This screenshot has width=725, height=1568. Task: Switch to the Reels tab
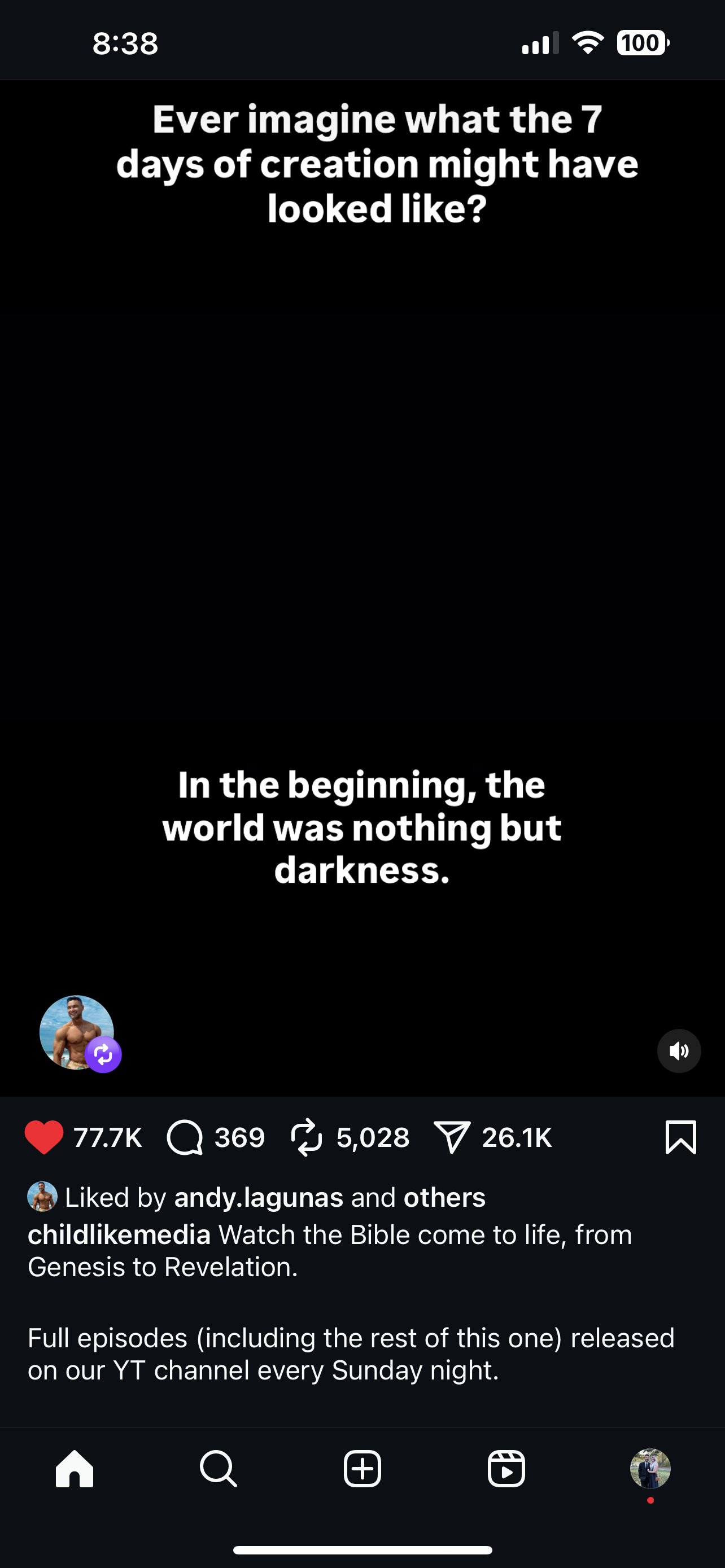coord(506,1468)
